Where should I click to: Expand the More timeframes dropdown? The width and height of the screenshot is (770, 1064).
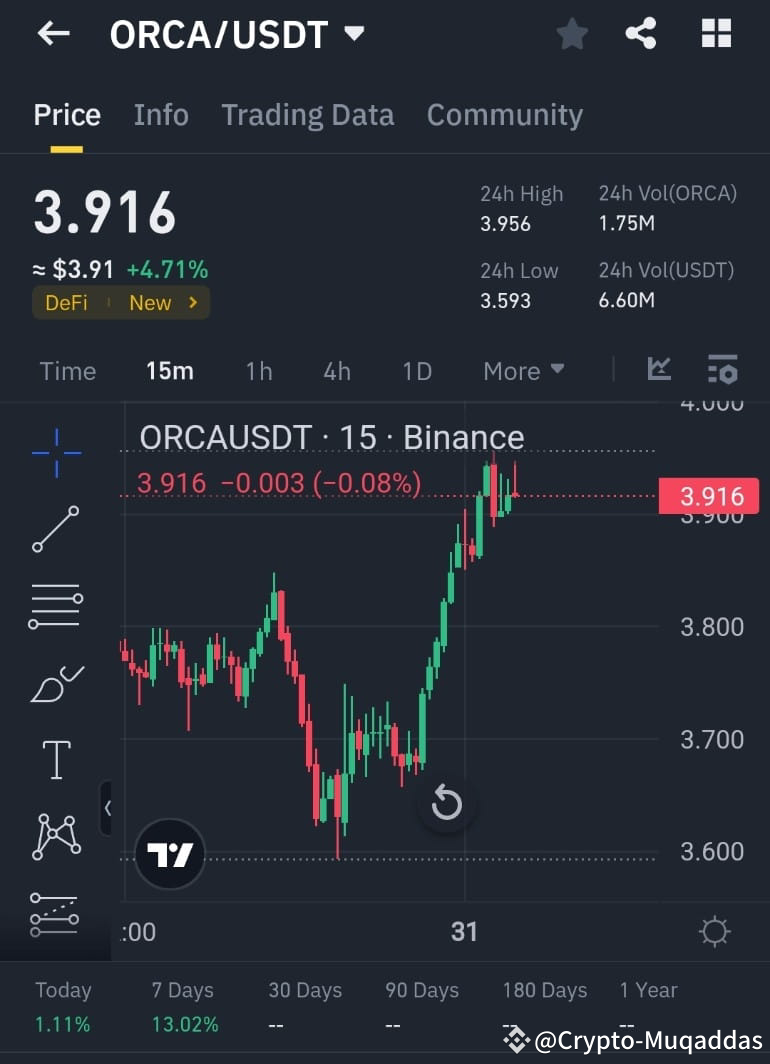[x=522, y=371]
